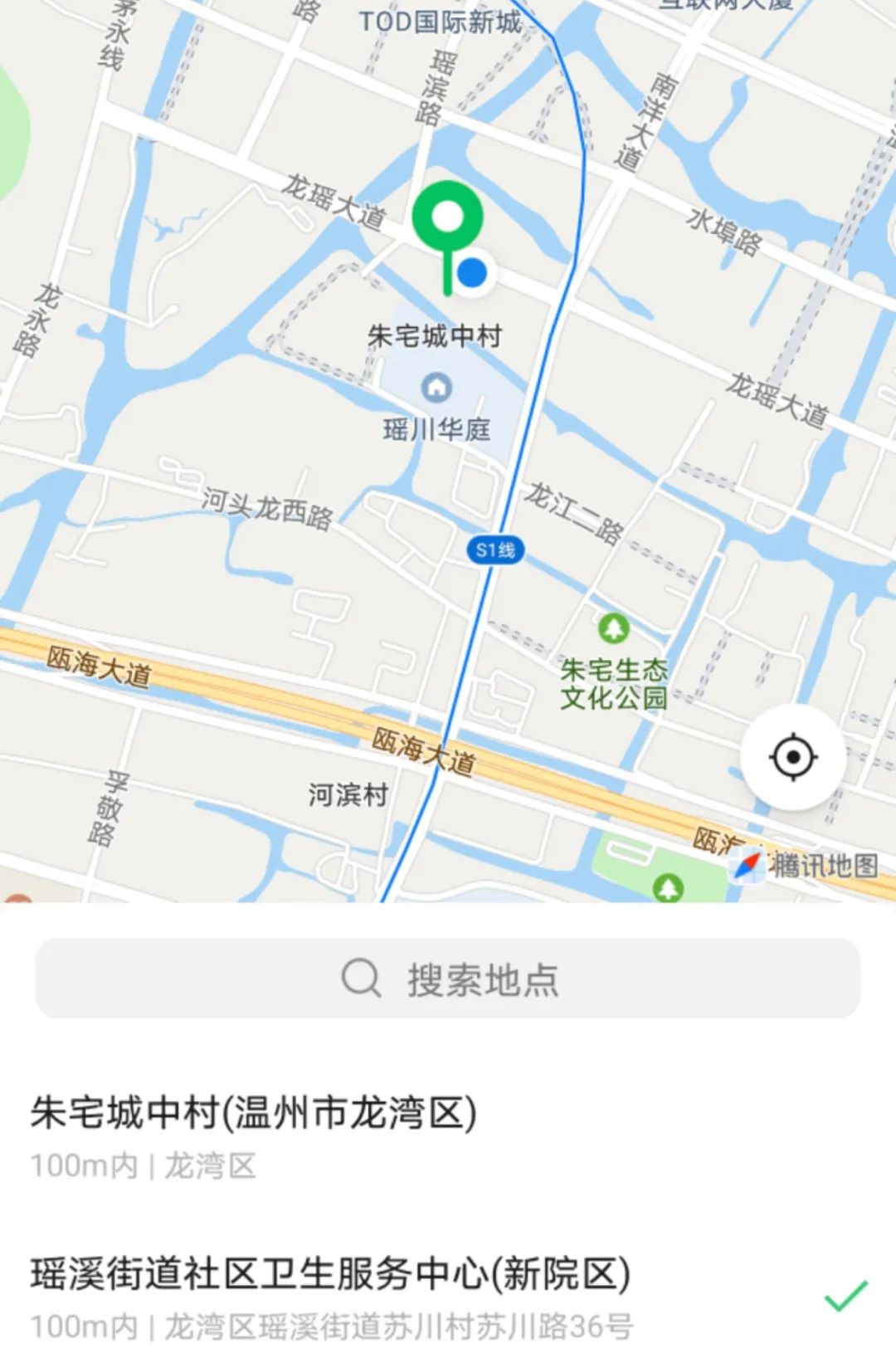Recenter map on current location

[x=792, y=757]
